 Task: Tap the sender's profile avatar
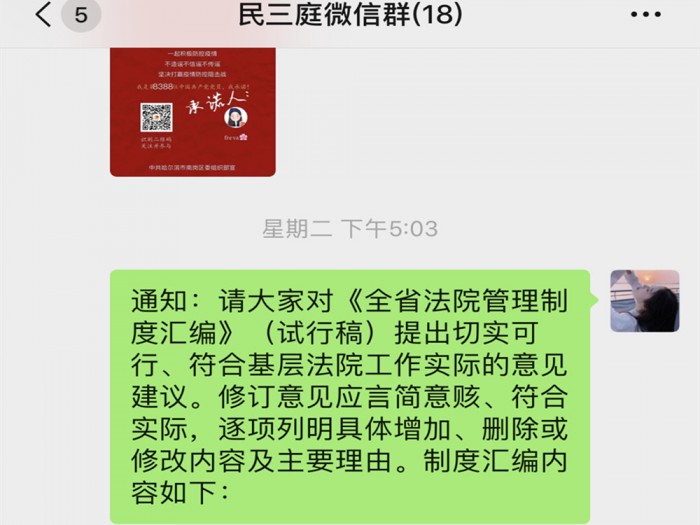coord(645,301)
